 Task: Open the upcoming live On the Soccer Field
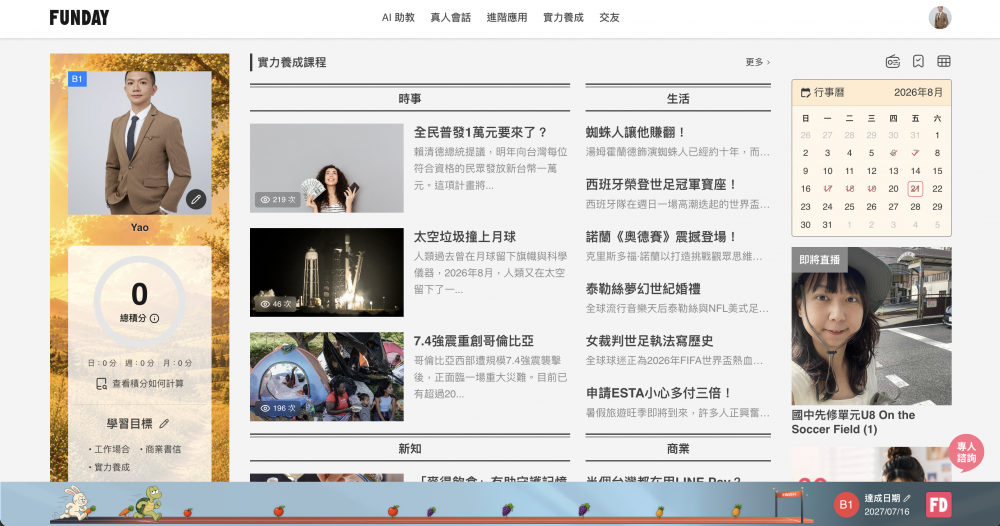(x=871, y=341)
